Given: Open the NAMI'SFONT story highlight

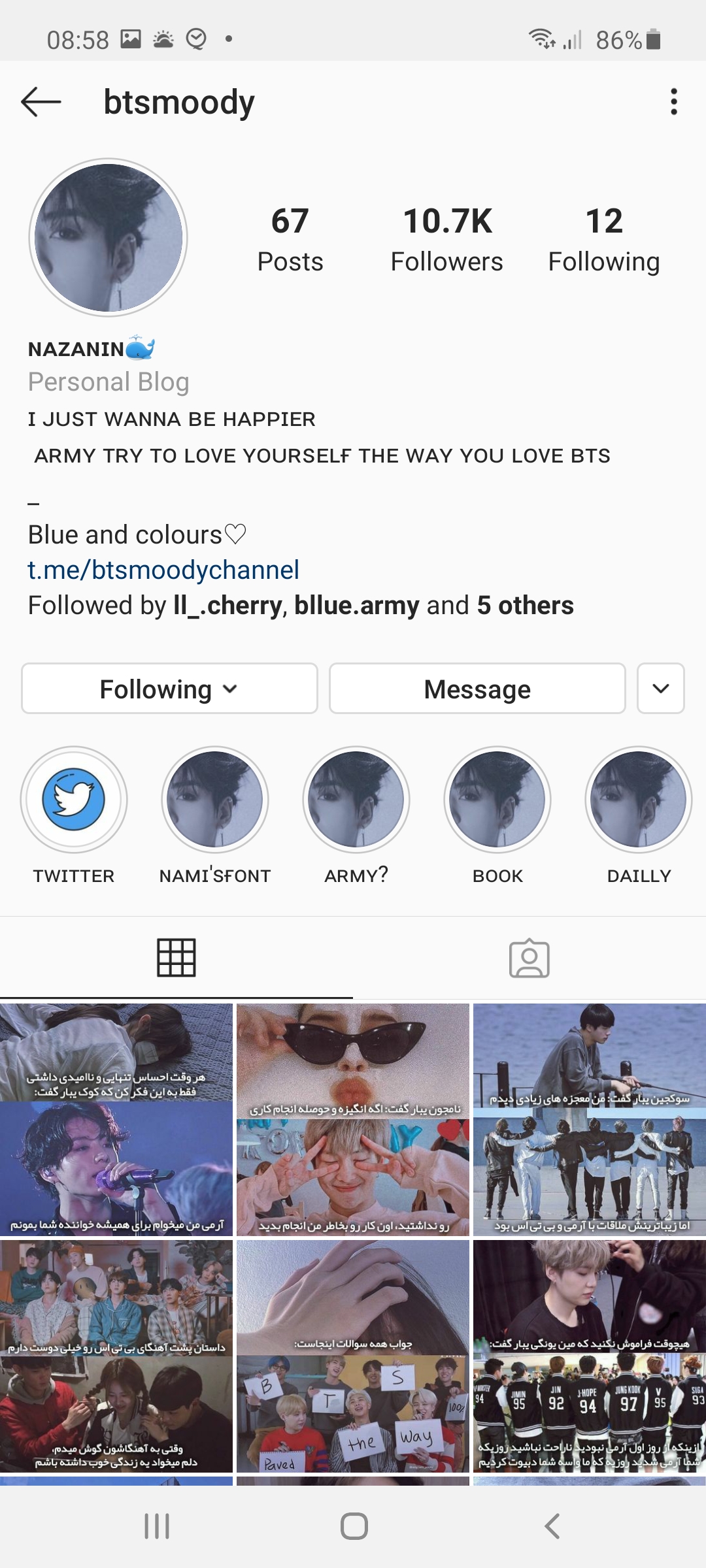Looking at the screenshot, I should click(215, 800).
